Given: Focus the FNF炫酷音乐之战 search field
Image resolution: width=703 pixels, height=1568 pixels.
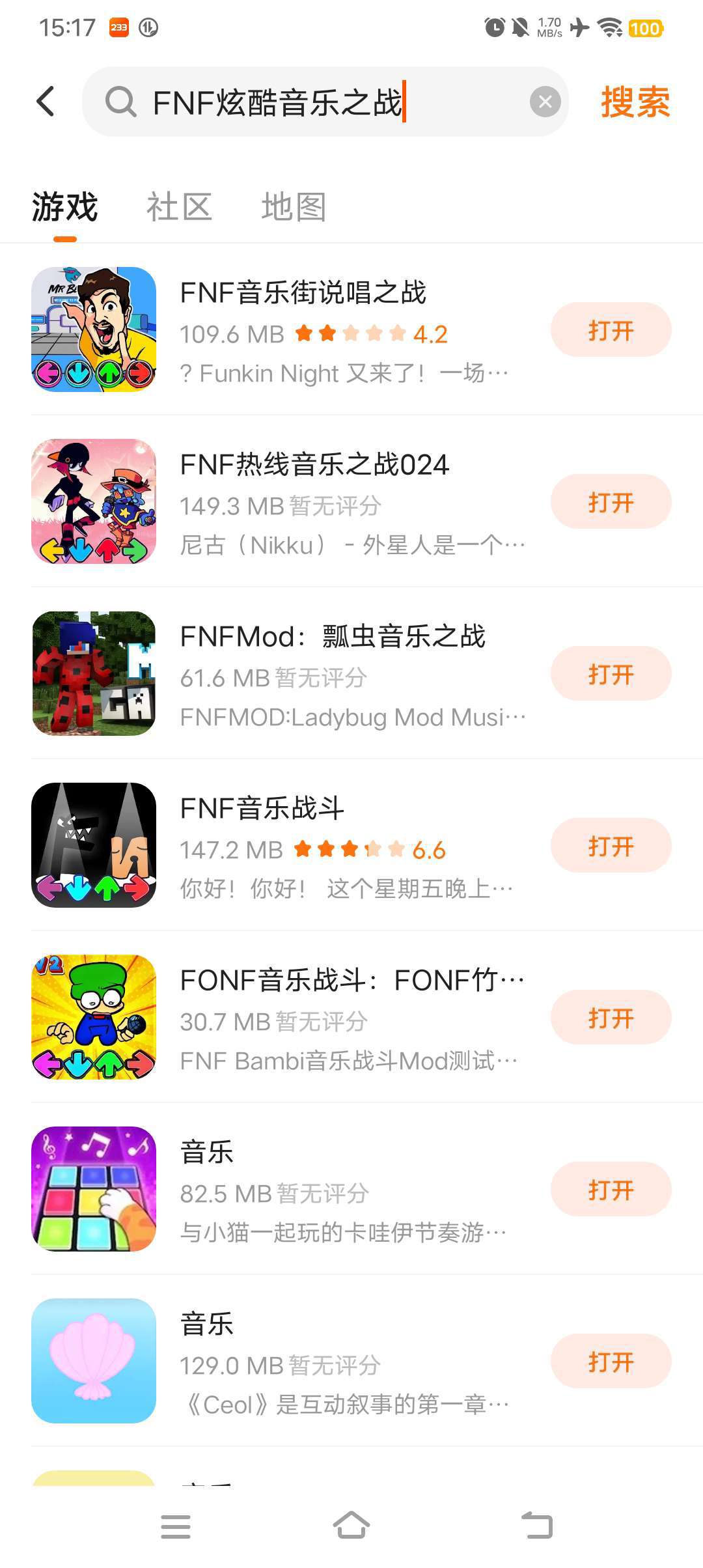Looking at the screenshot, I should click(x=325, y=102).
